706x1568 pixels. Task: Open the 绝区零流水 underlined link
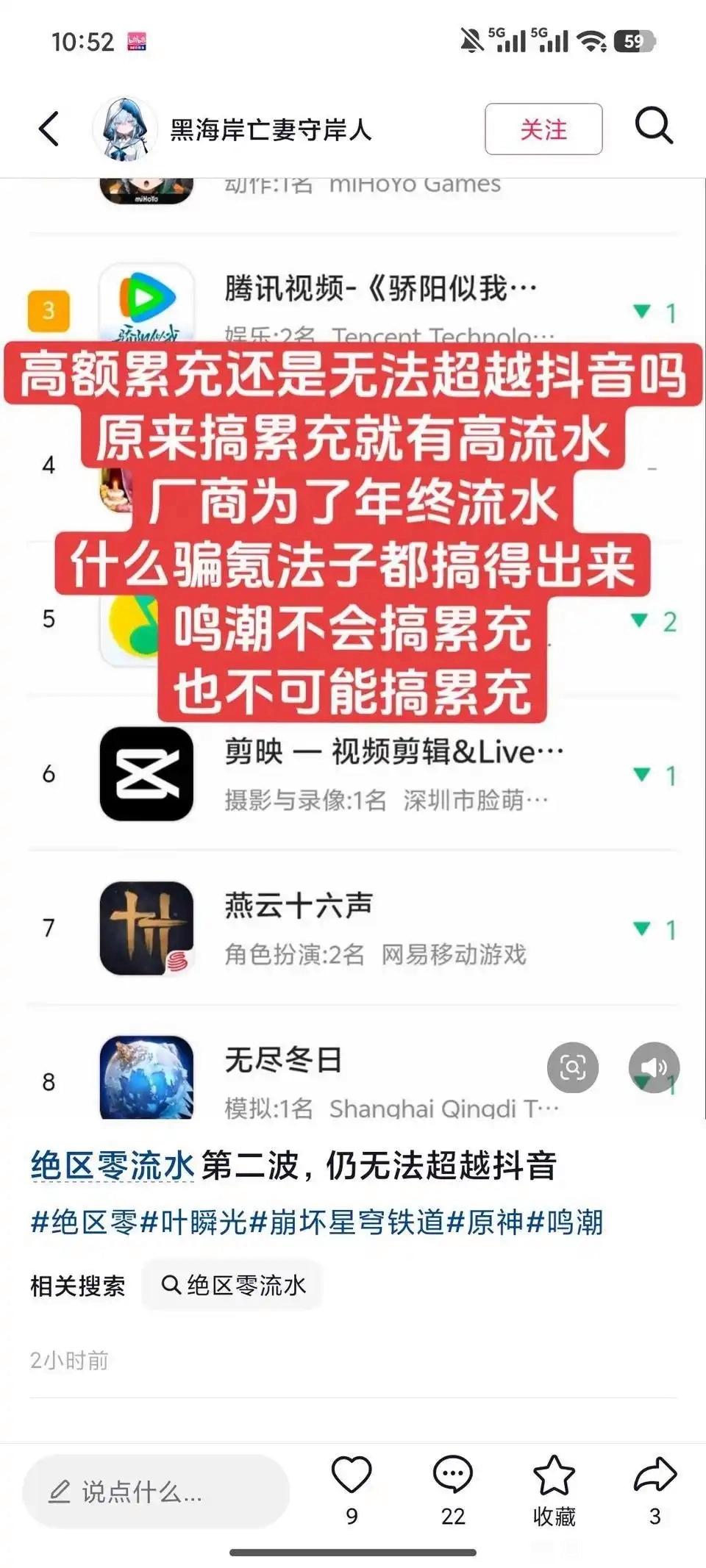coord(112,1166)
